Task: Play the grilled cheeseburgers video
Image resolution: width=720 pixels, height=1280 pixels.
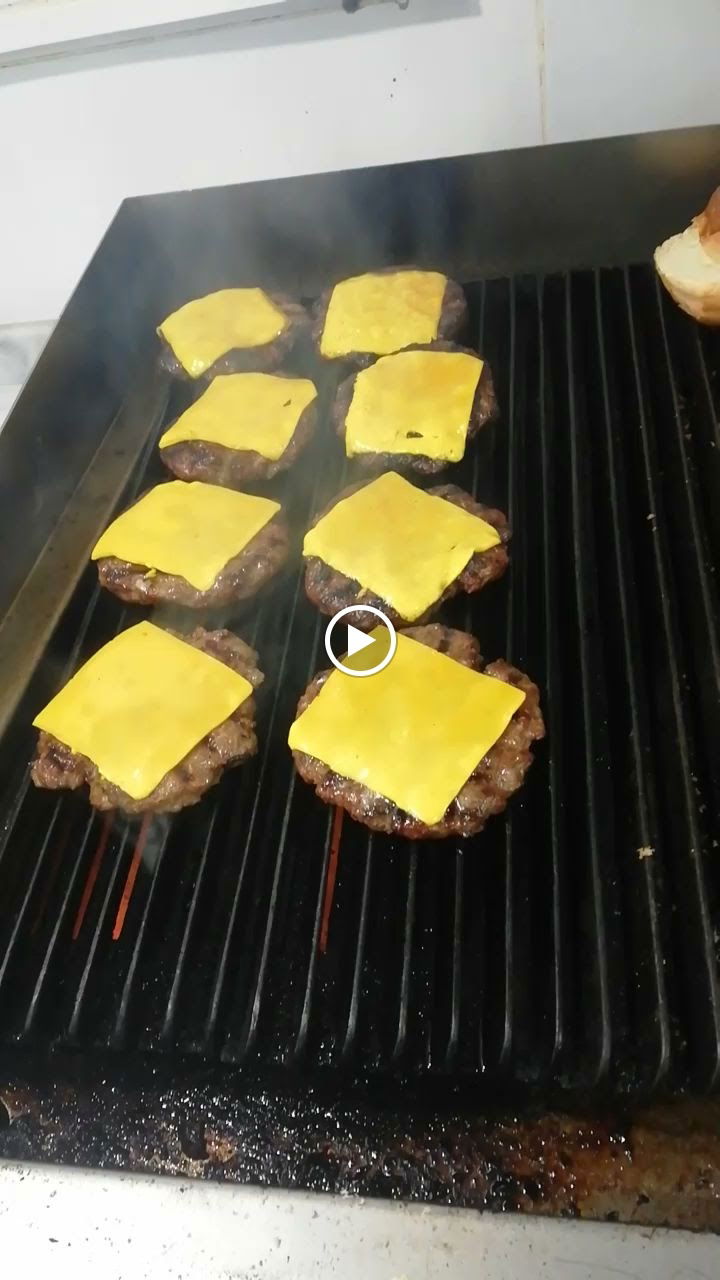Action: pos(360,641)
